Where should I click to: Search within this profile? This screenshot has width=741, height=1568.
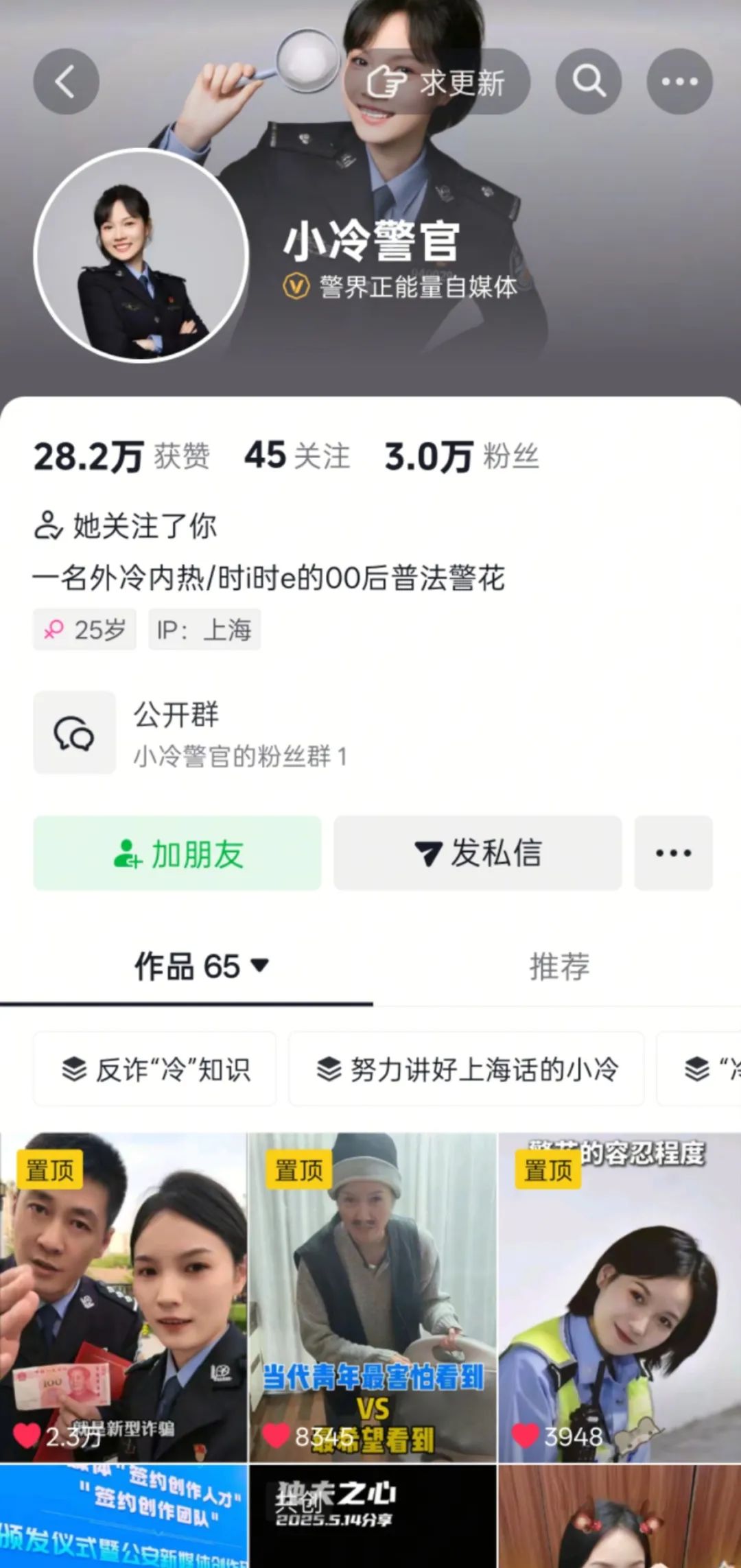(x=589, y=82)
